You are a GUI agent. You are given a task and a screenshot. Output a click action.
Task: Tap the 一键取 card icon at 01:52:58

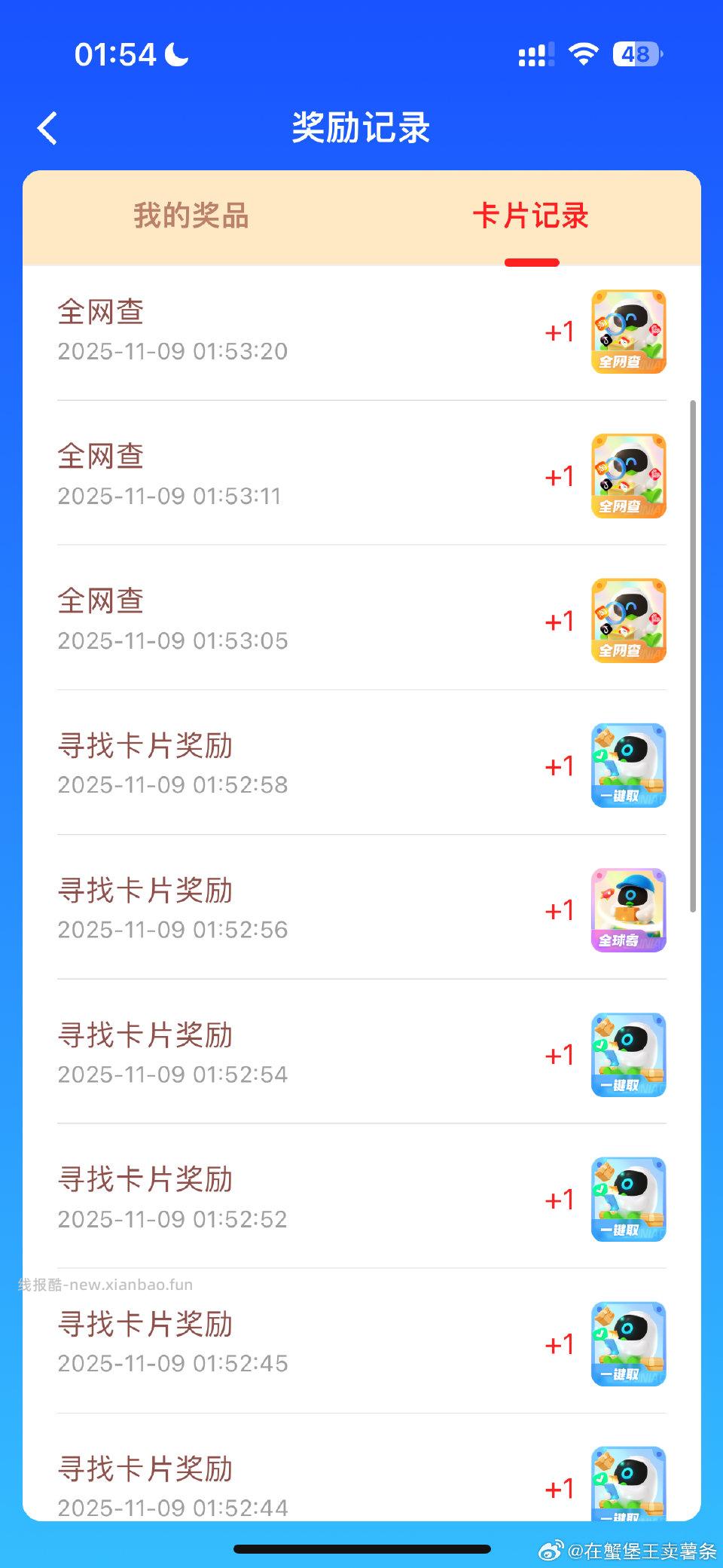tap(629, 766)
